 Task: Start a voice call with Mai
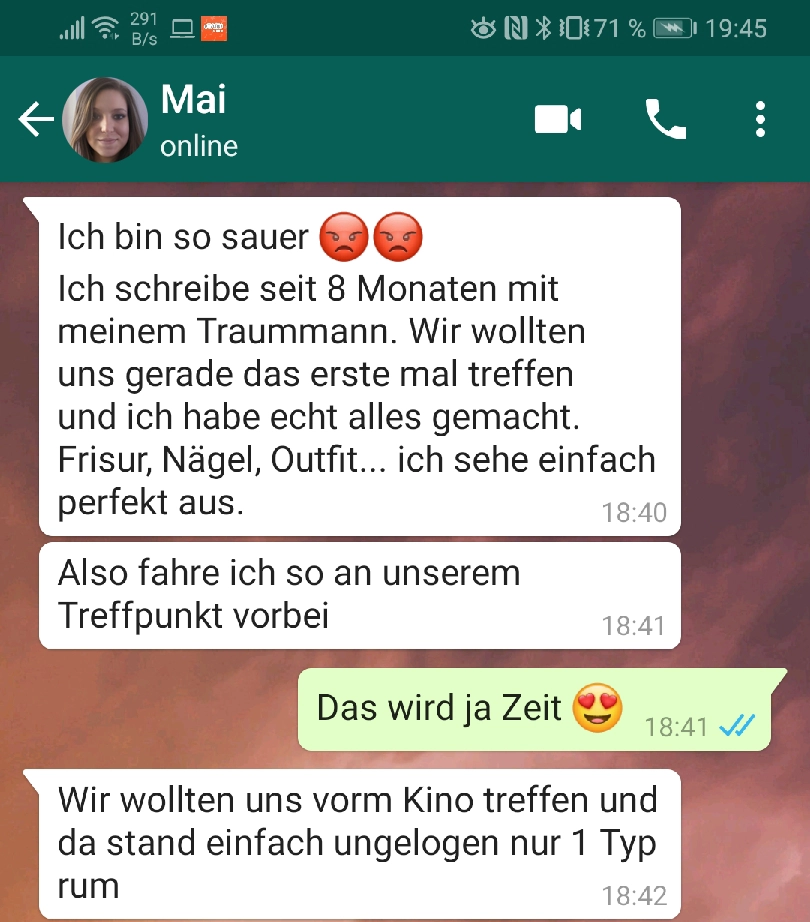[x=665, y=120]
